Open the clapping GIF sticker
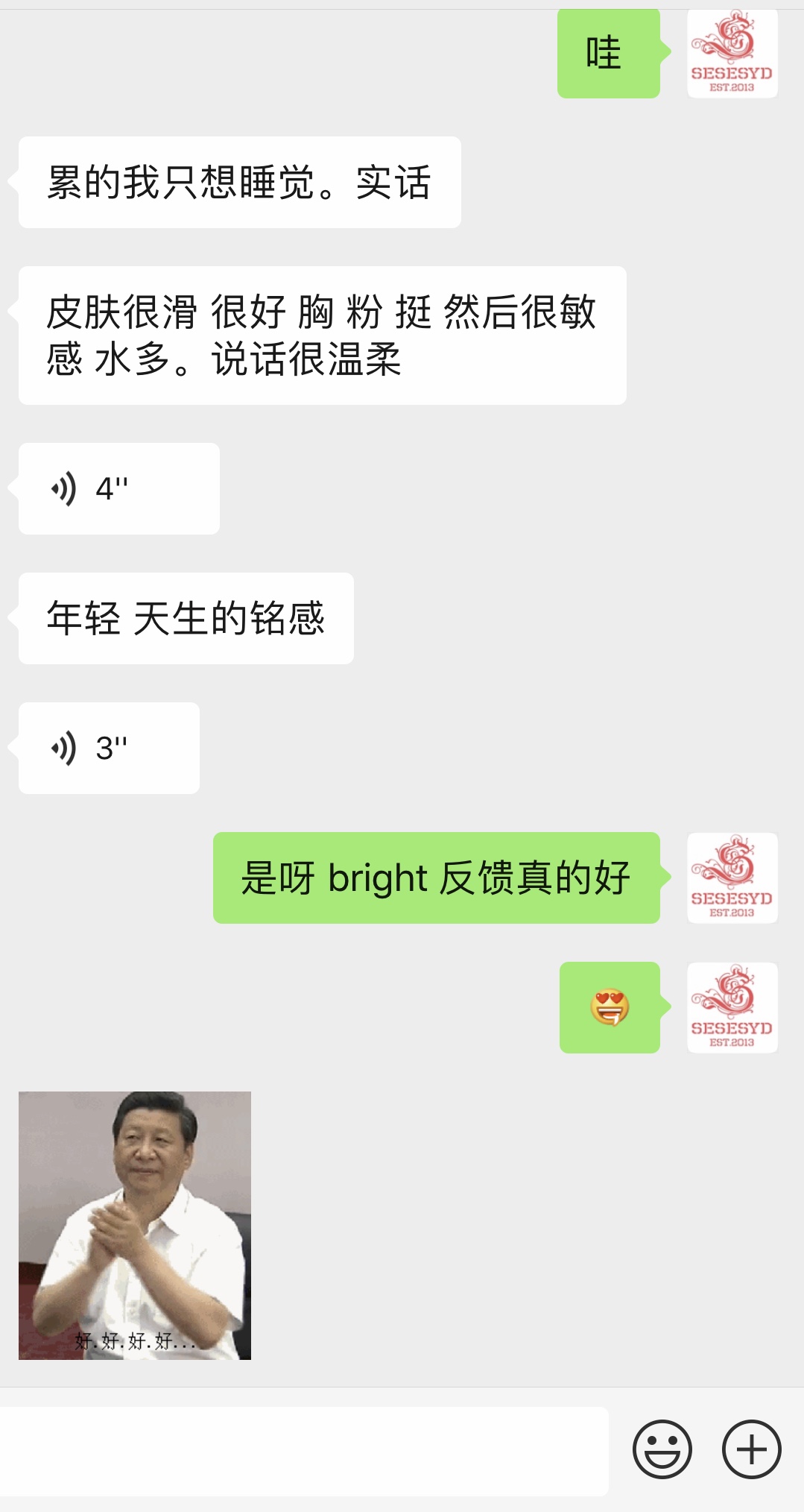The width and height of the screenshot is (804, 1512). [135, 1225]
